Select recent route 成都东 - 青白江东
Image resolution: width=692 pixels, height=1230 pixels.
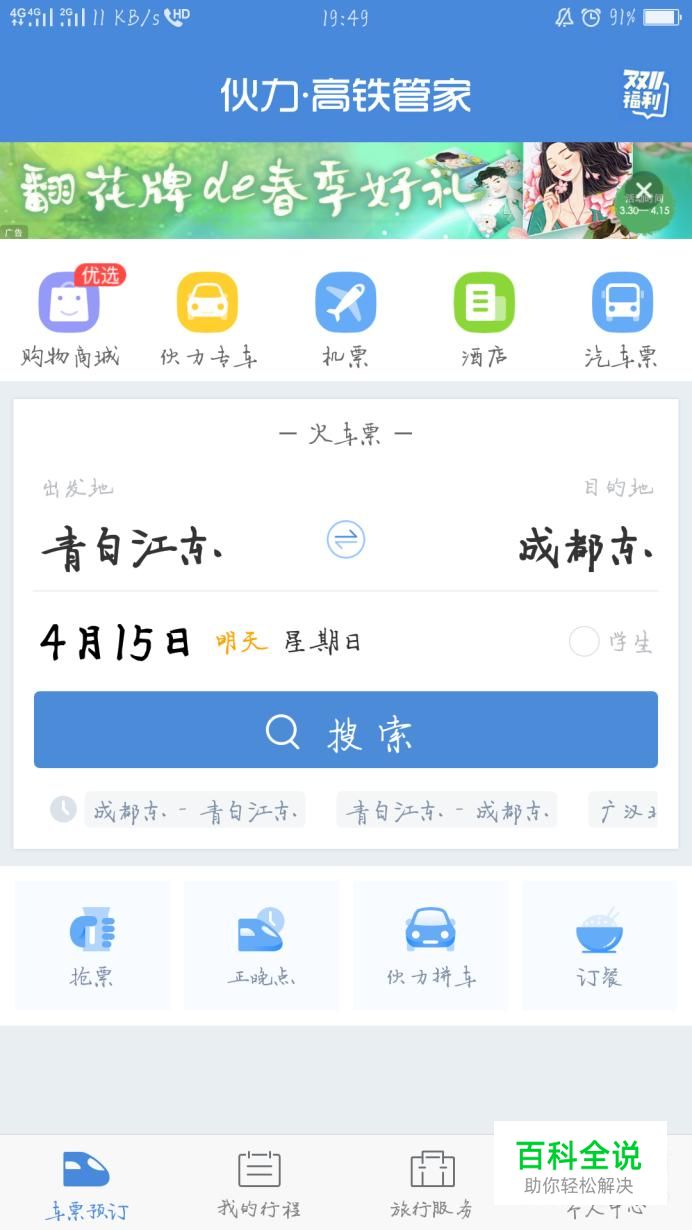(195, 810)
